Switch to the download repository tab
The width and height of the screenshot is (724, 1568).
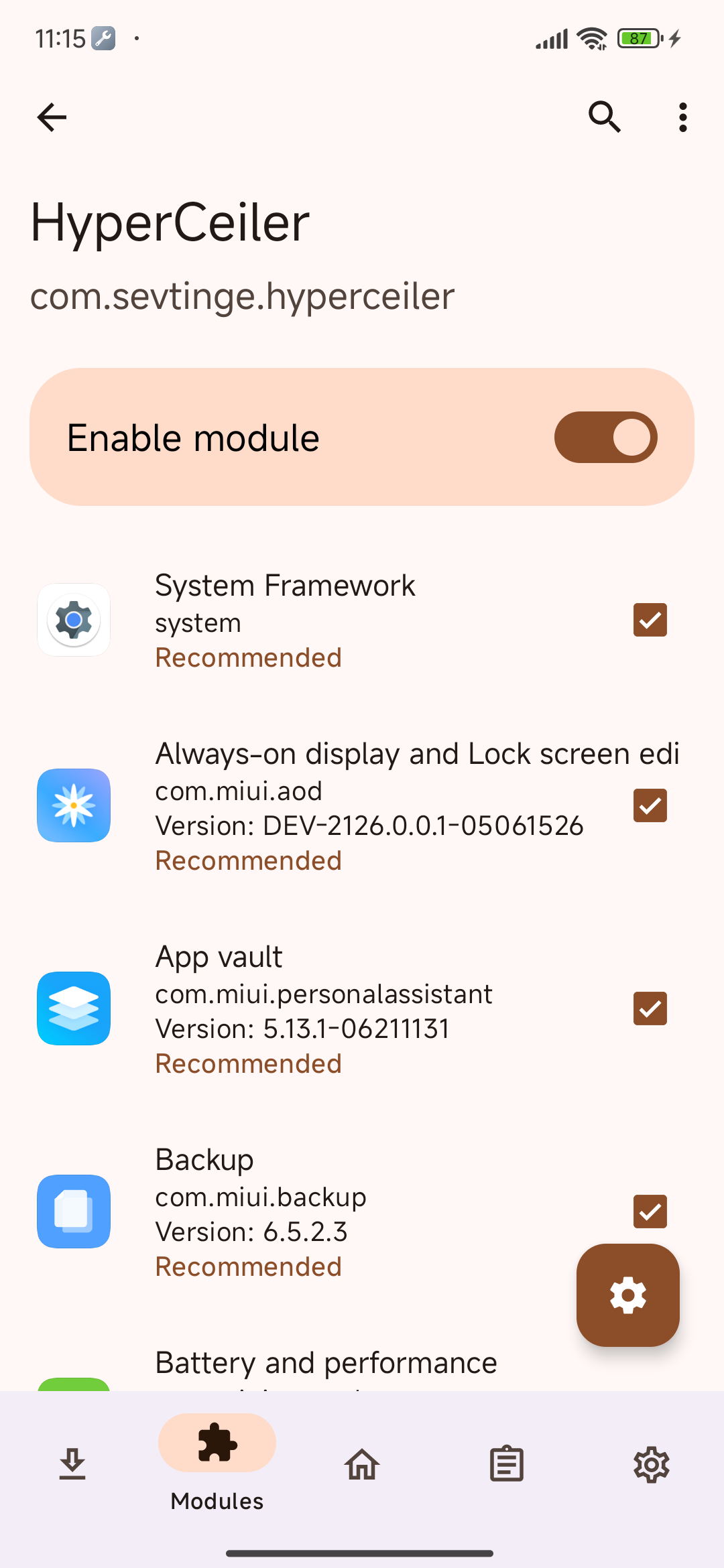click(x=72, y=1464)
